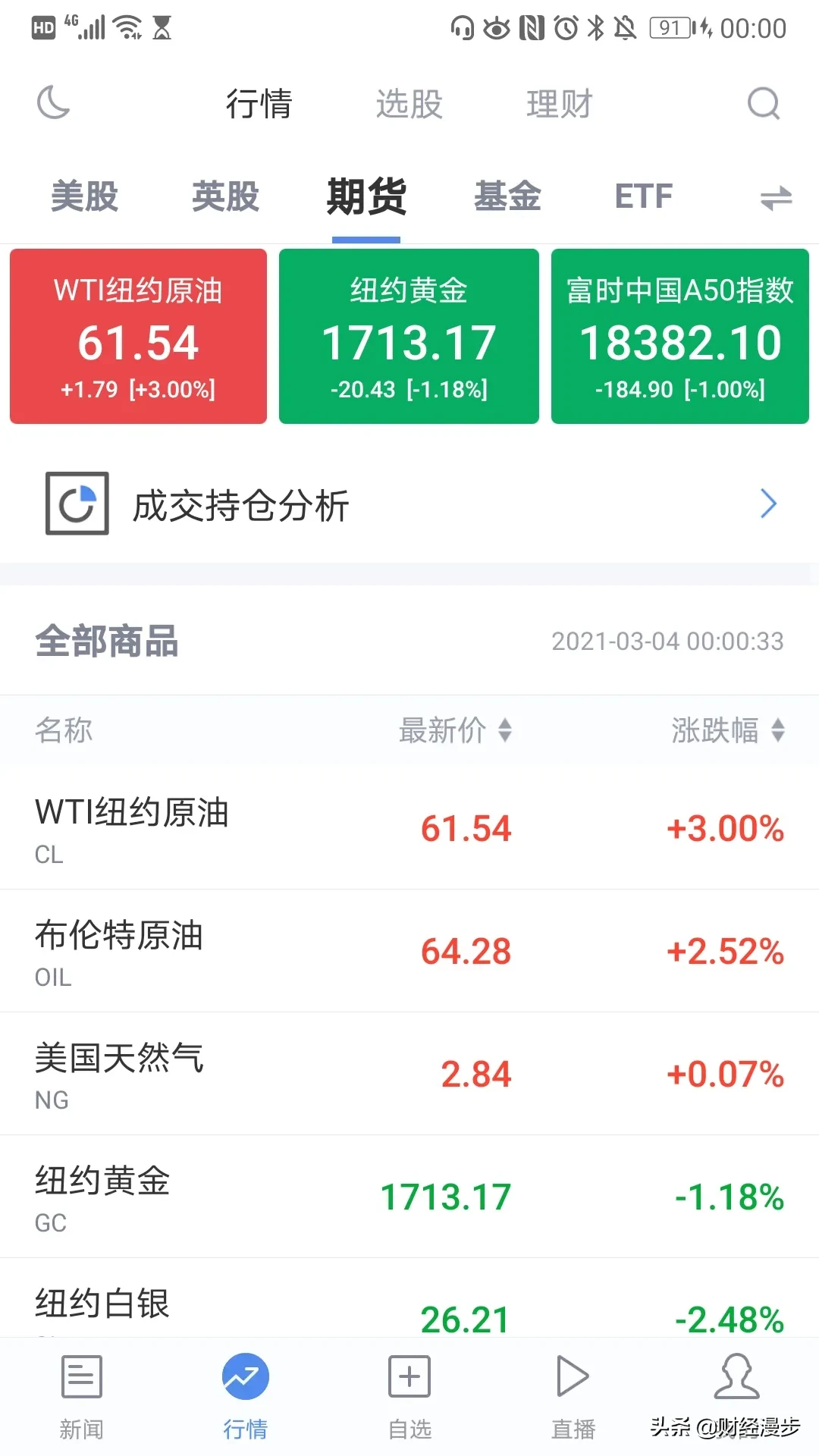
Task: Select the ETF market tab
Action: [643, 196]
